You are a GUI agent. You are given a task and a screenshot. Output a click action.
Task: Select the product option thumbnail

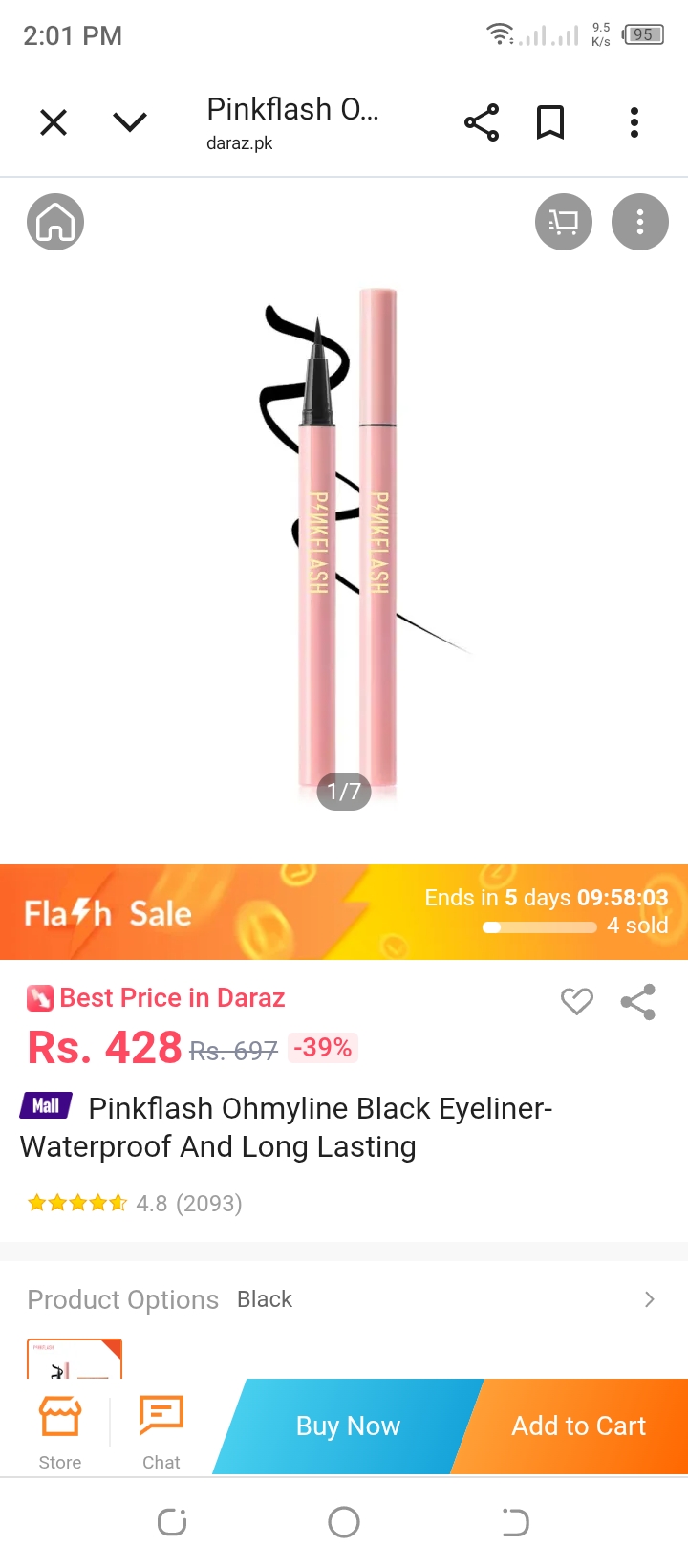75,1360
